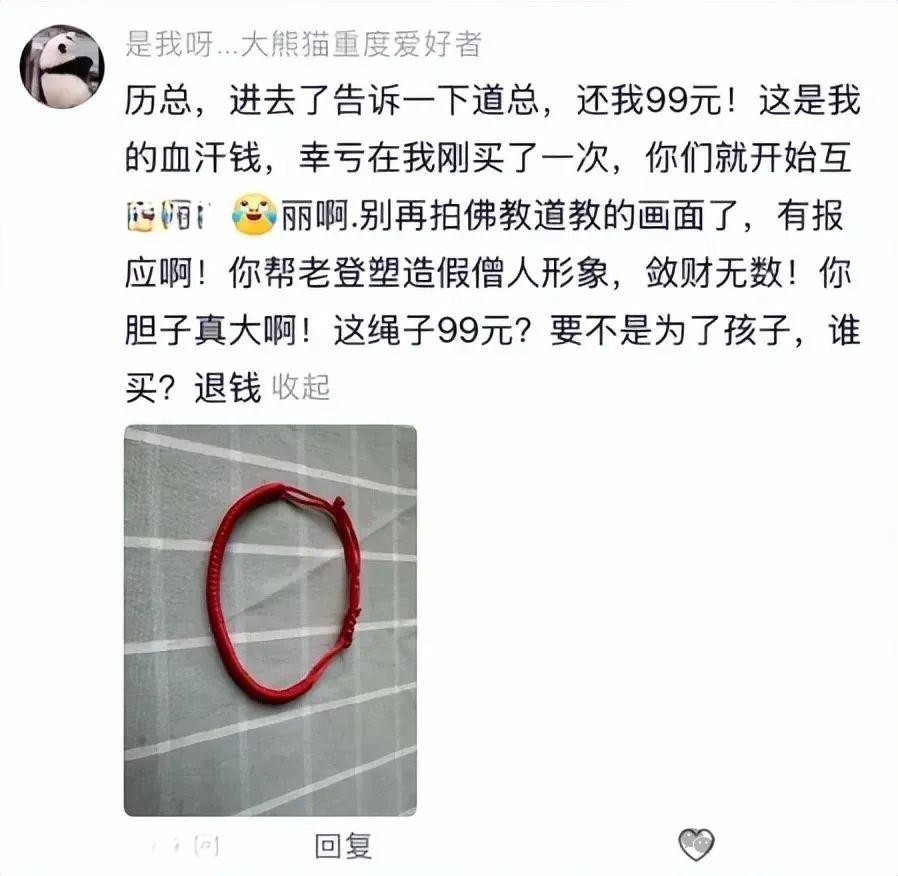
Task: Open the red bracelet photo attachment
Action: [x=270, y=620]
